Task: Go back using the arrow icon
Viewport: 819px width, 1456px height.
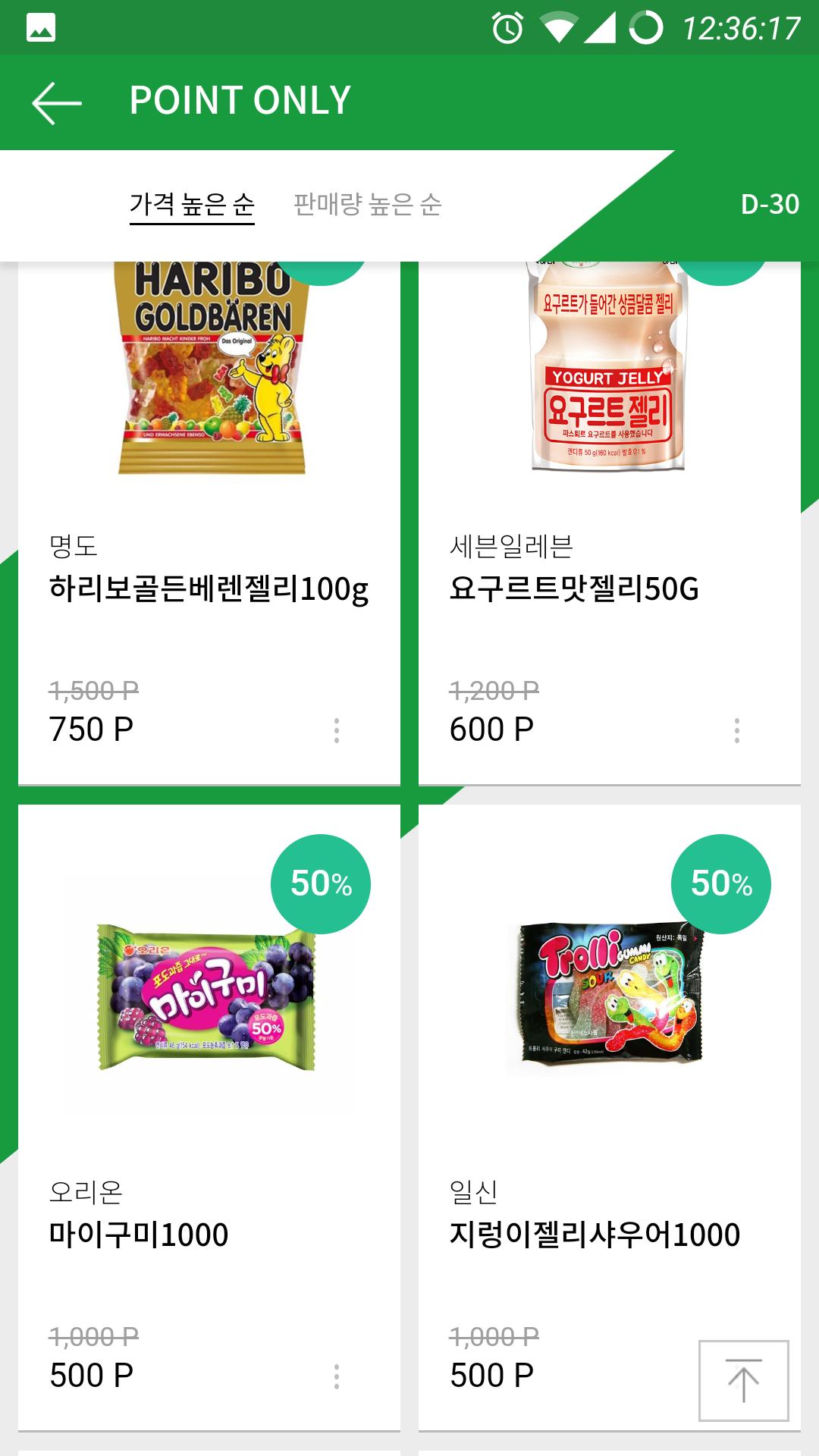Action: point(57,102)
